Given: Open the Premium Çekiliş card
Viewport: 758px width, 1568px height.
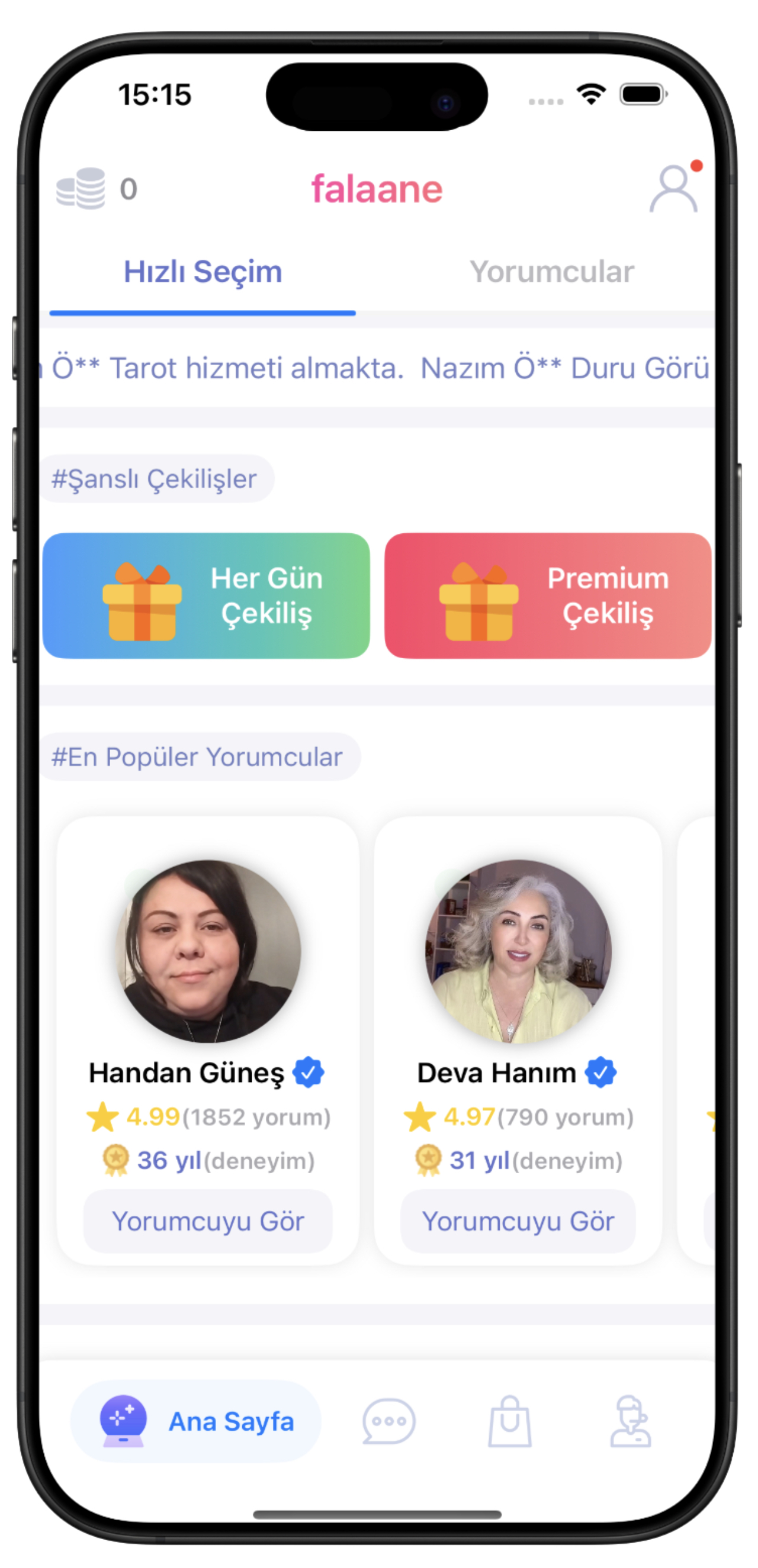Looking at the screenshot, I should (x=547, y=595).
